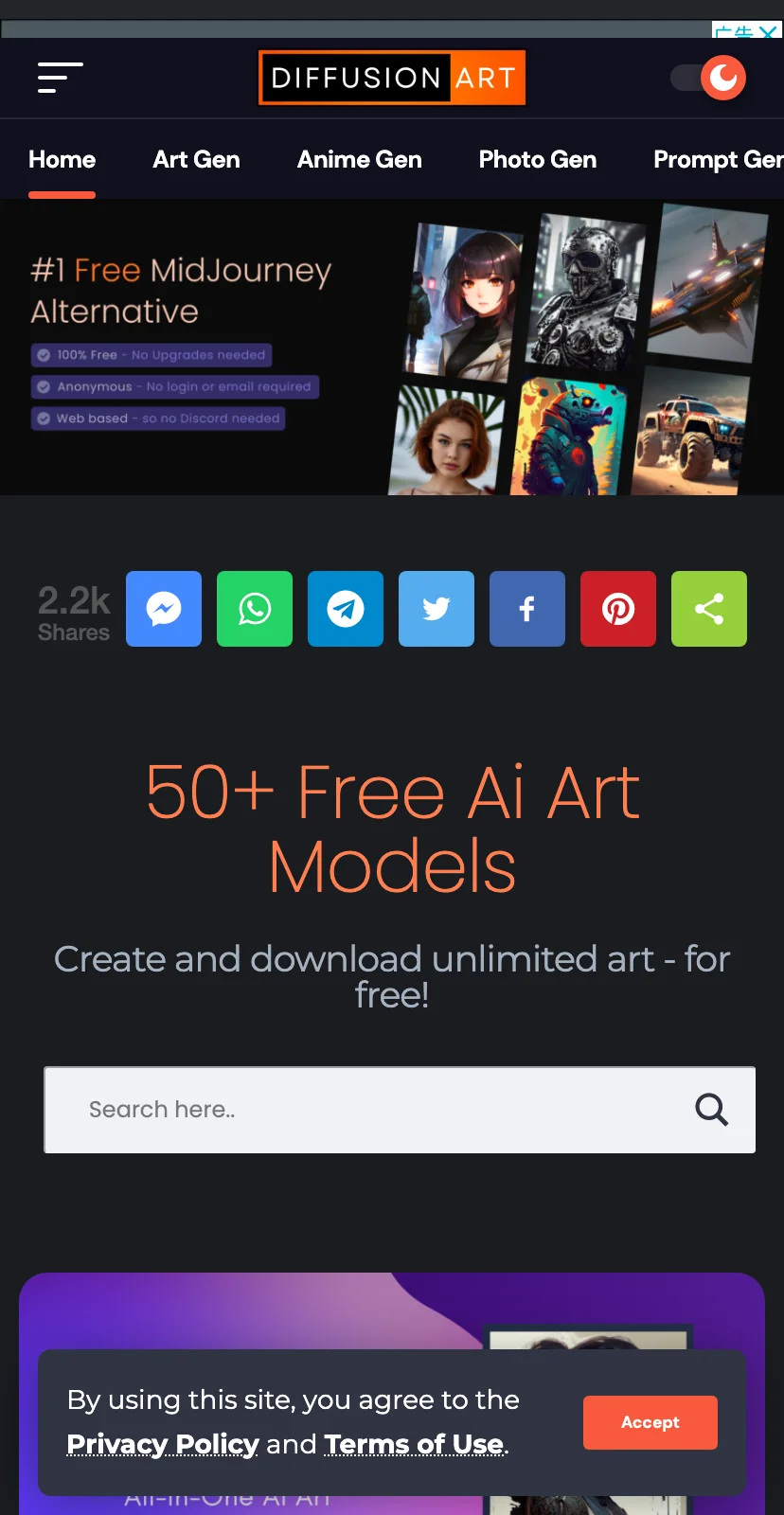Switch to the Anime Gen tab

pos(359,159)
